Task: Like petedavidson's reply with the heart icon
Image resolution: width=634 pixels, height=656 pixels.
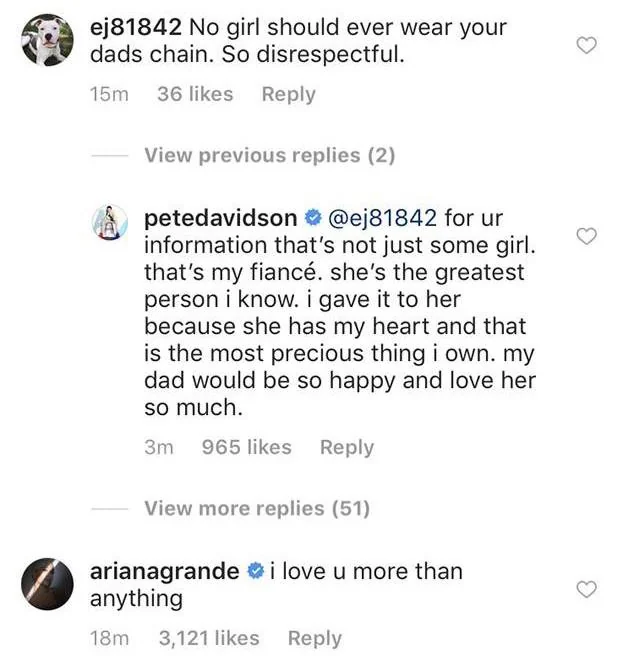Action: coord(588,236)
